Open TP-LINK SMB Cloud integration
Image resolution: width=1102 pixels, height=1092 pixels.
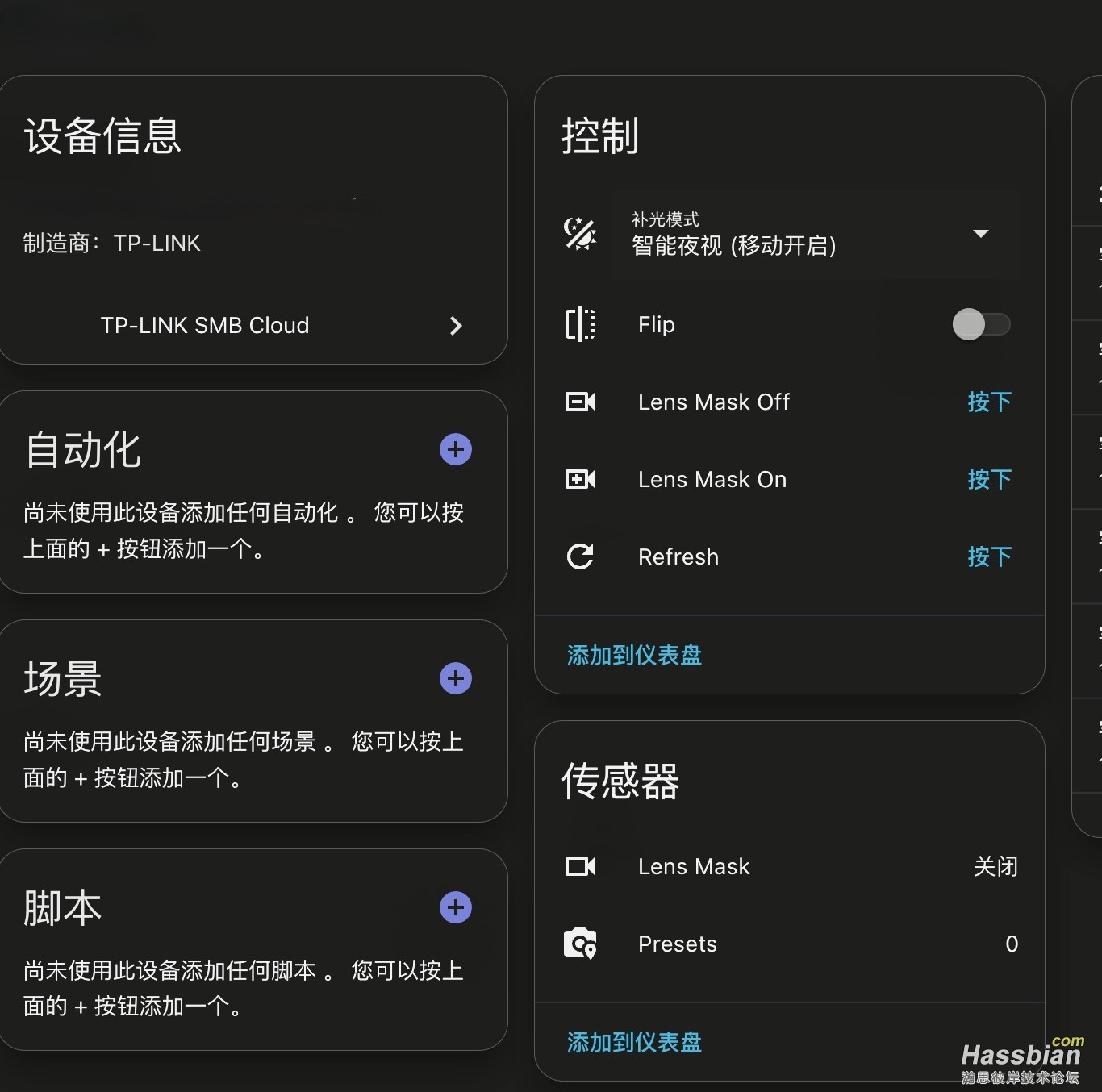click(253, 325)
